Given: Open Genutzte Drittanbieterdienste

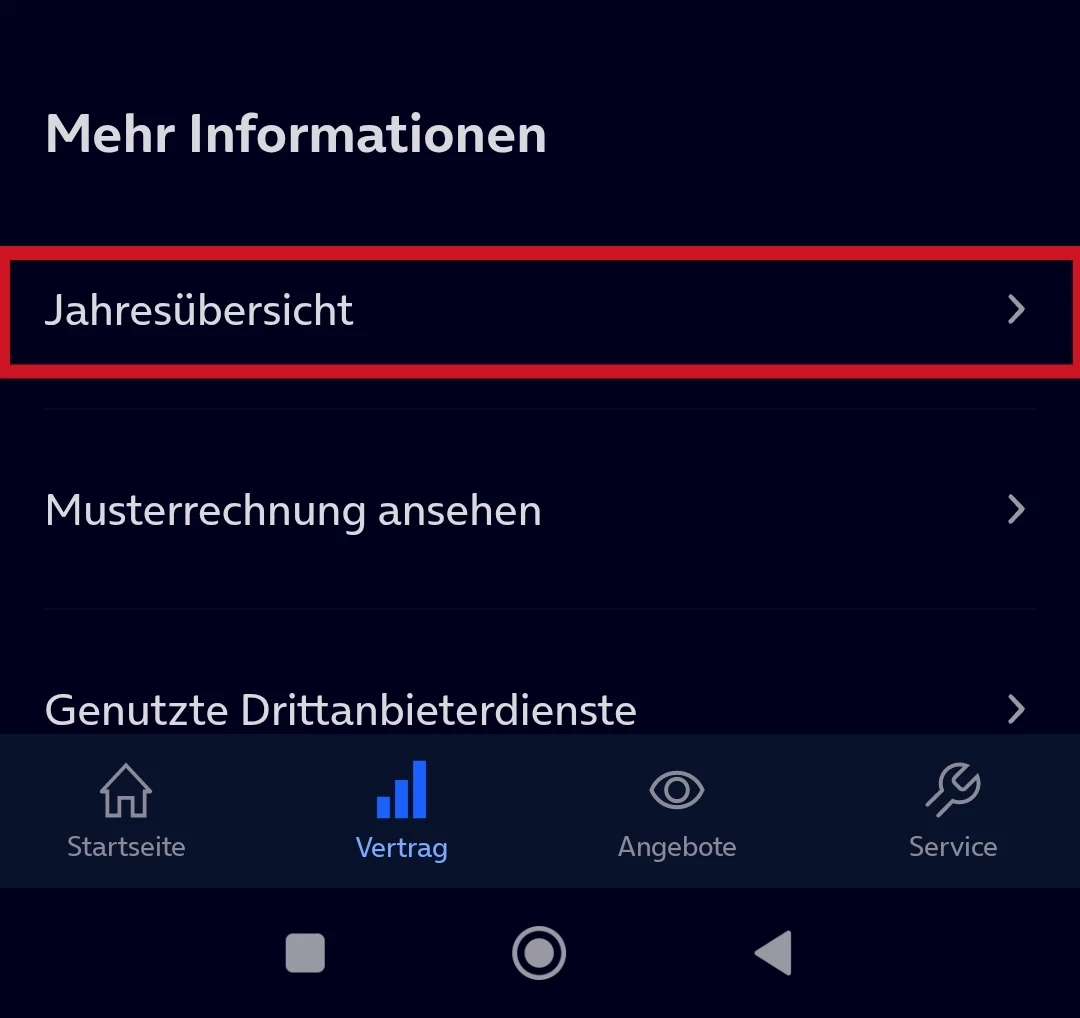Looking at the screenshot, I should coord(540,709).
